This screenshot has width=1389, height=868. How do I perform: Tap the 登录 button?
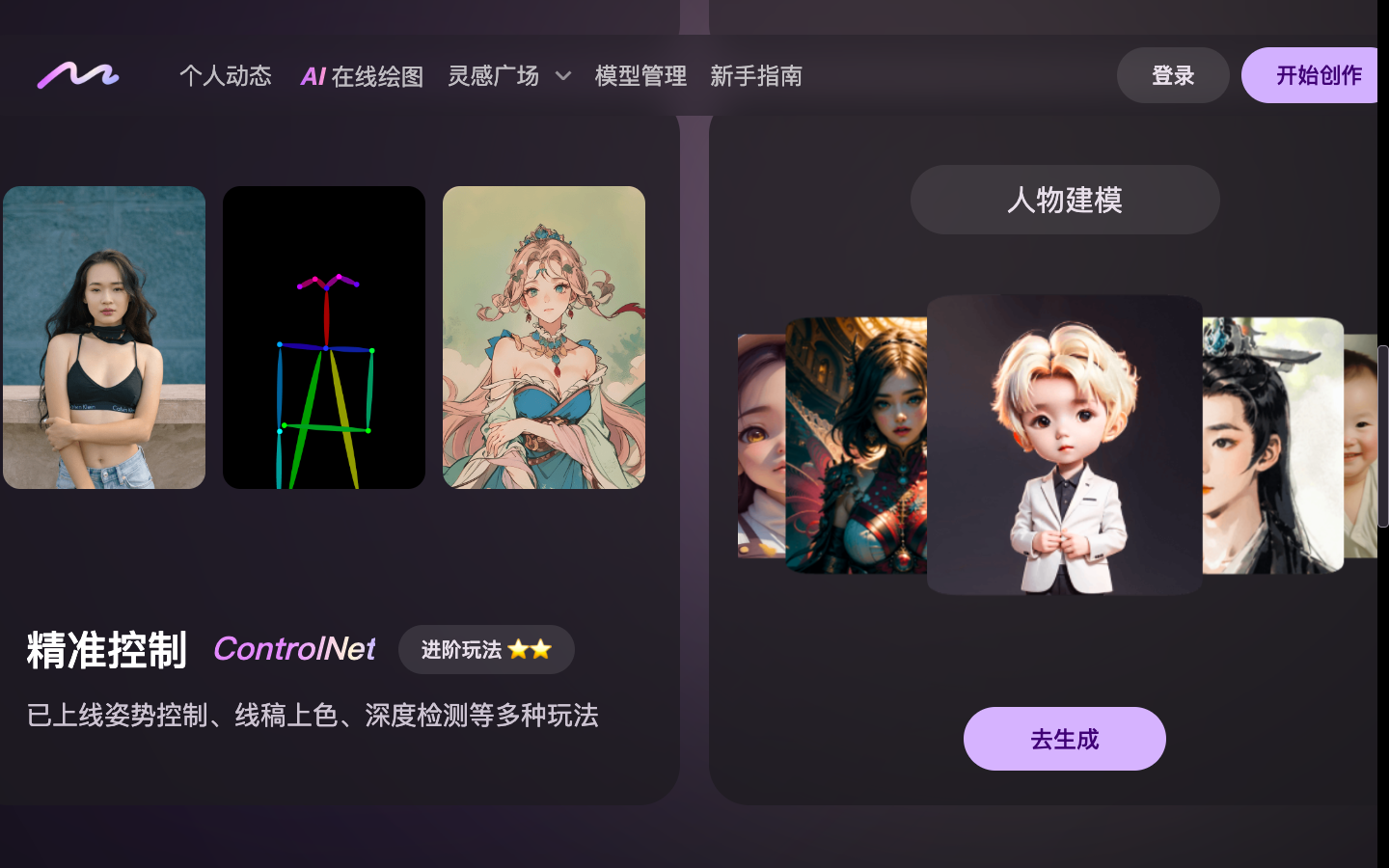click(x=1172, y=75)
